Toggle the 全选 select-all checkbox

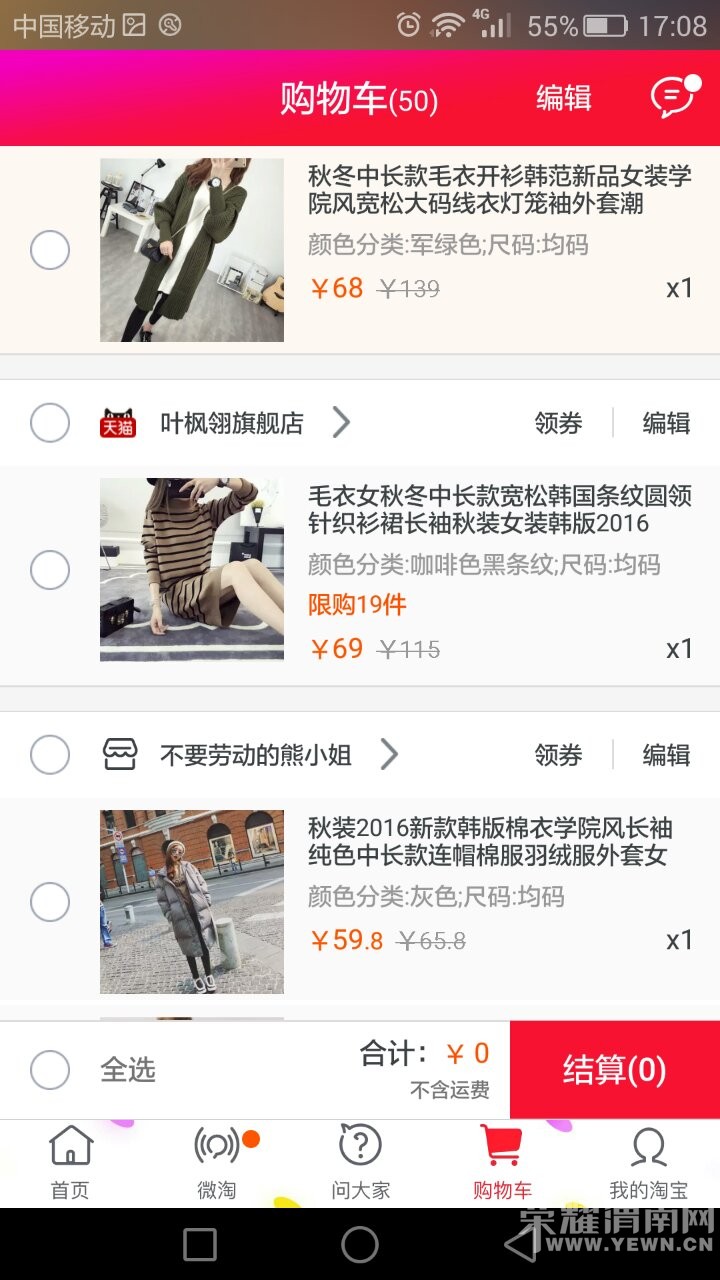50,1070
